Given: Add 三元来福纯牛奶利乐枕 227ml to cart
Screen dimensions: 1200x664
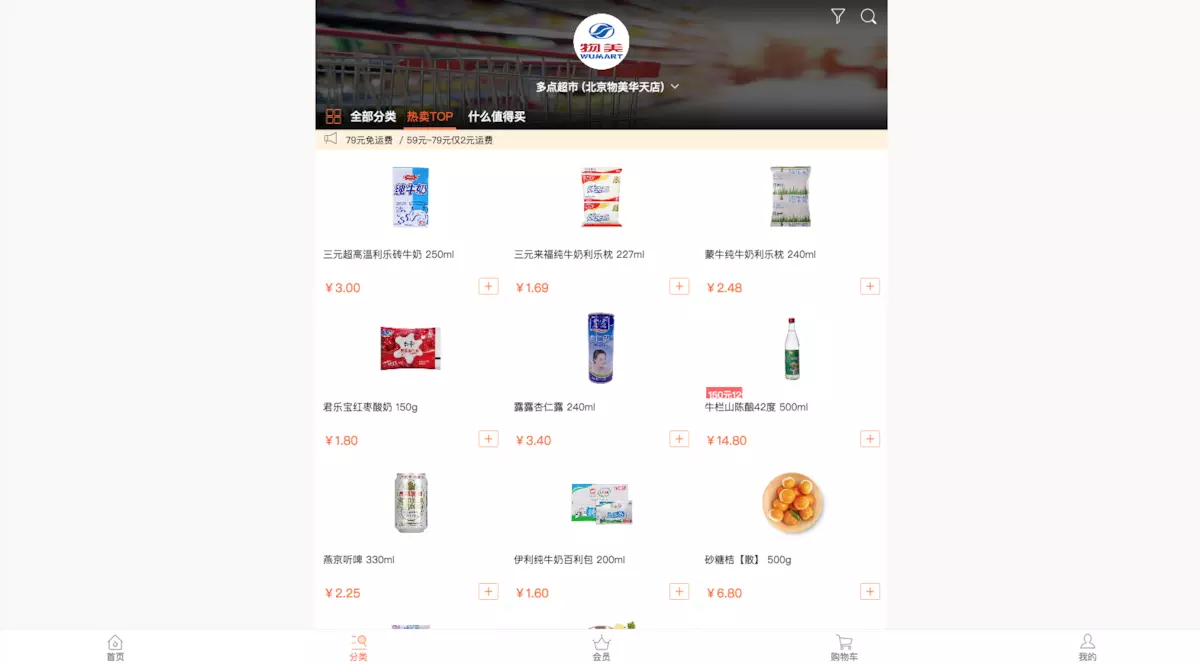Looking at the screenshot, I should click(679, 287).
